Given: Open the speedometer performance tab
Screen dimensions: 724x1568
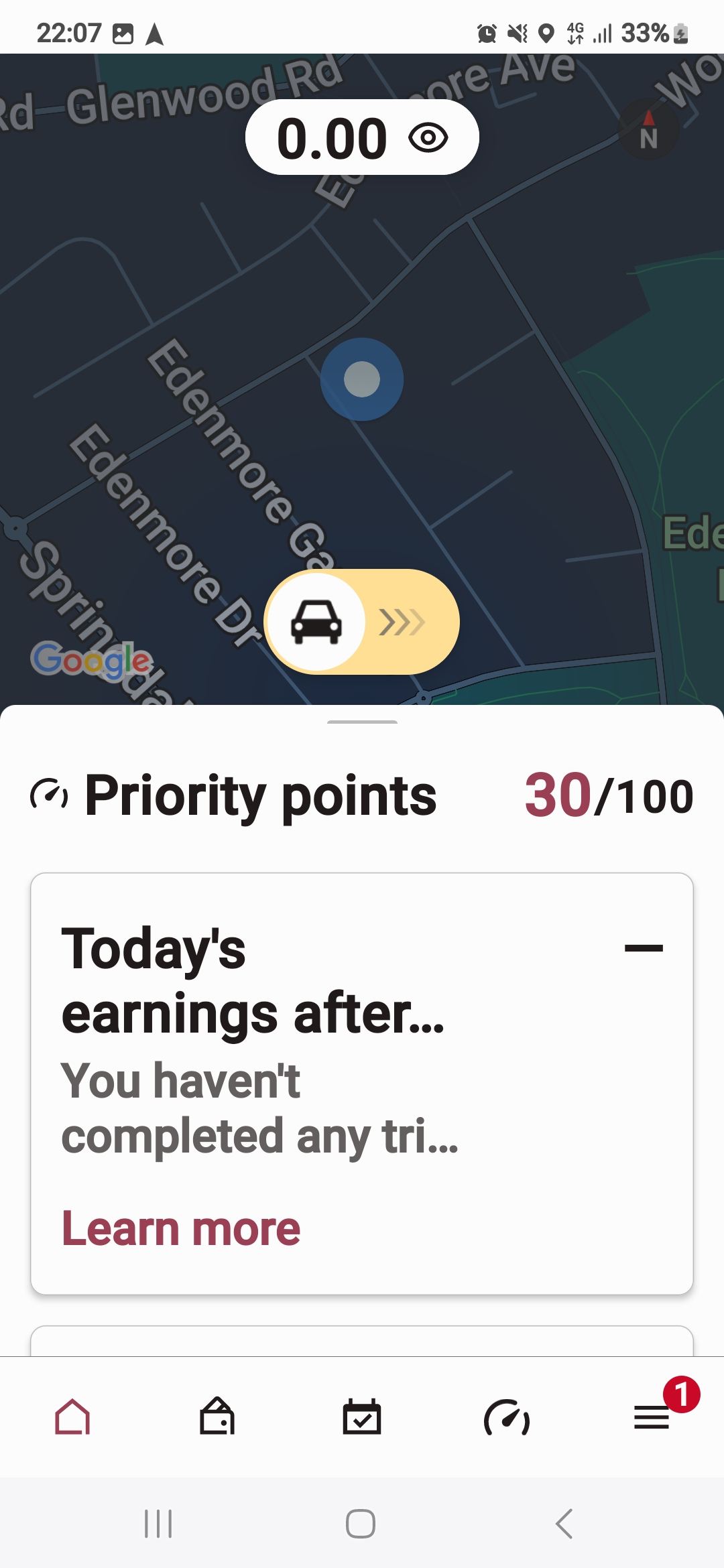Looking at the screenshot, I should (x=507, y=1417).
